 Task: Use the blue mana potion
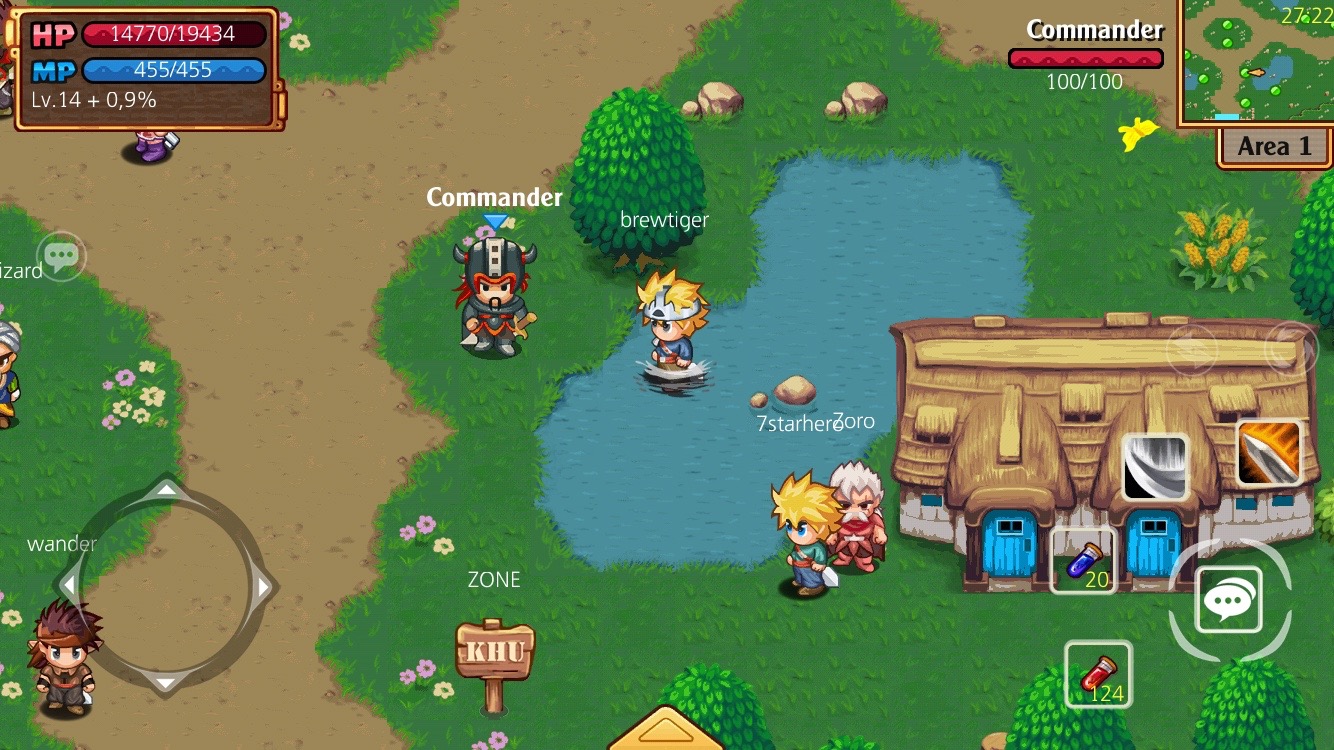[x=1083, y=560]
